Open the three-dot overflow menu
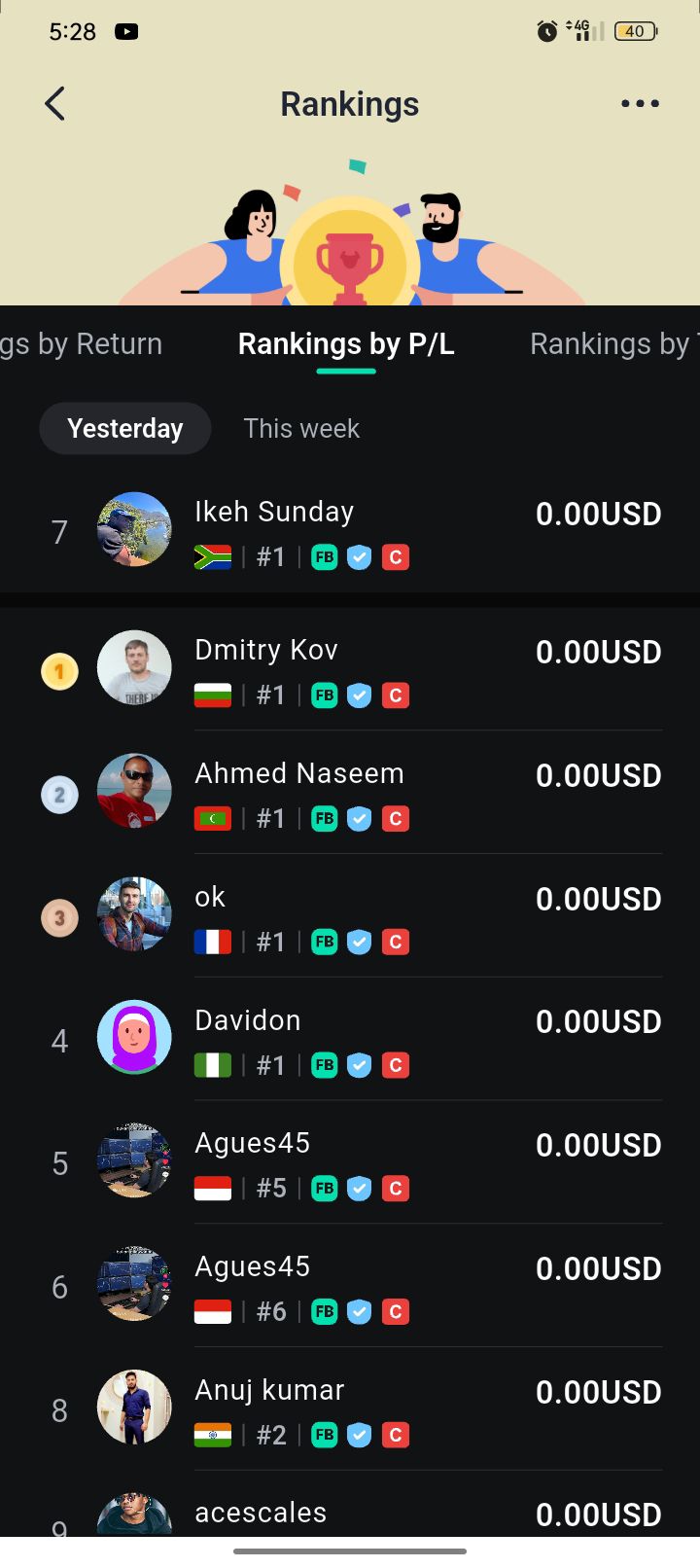The image size is (700, 1568). tap(640, 103)
